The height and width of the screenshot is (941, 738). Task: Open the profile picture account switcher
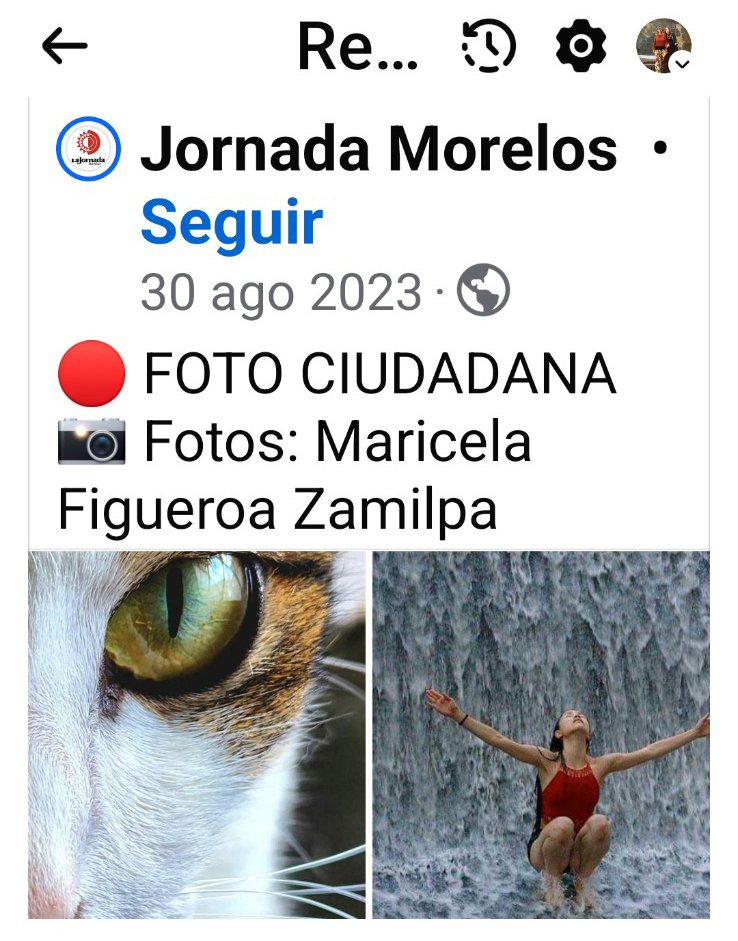pyautogui.click(x=664, y=46)
